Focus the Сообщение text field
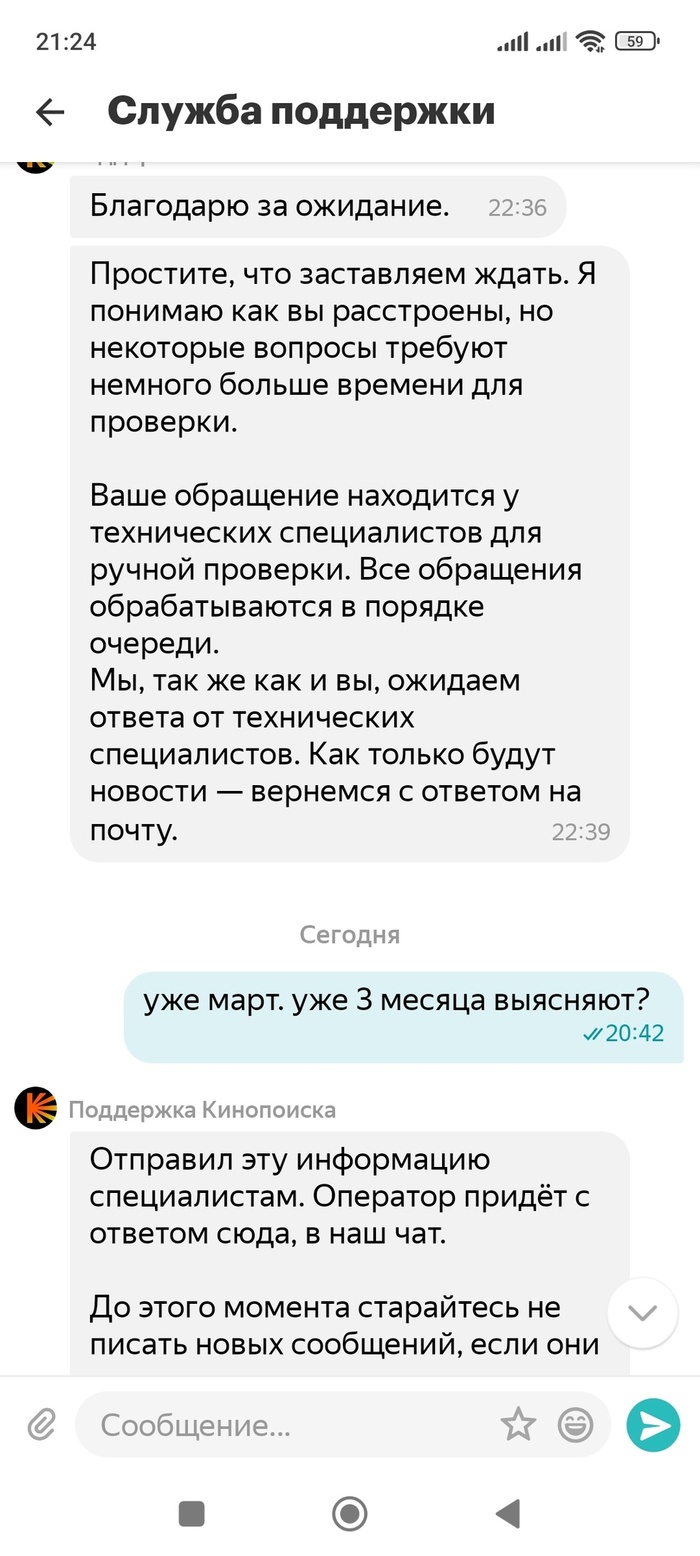Image resolution: width=700 pixels, height=1556 pixels. (x=290, y=1425)
